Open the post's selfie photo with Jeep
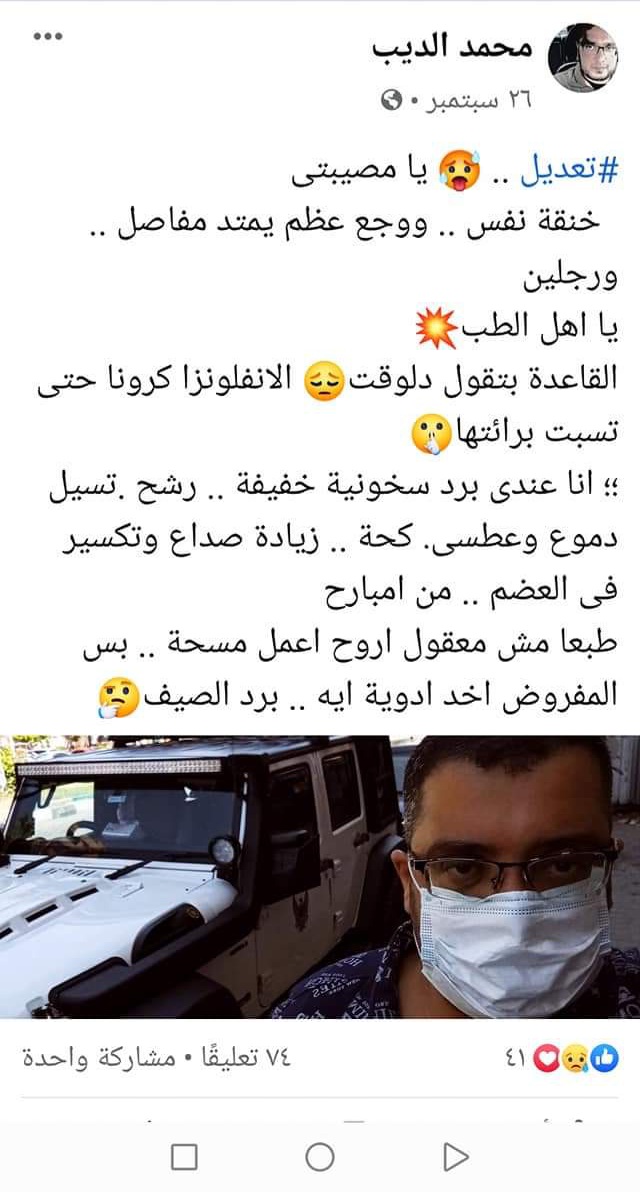 tap(320, 876)
